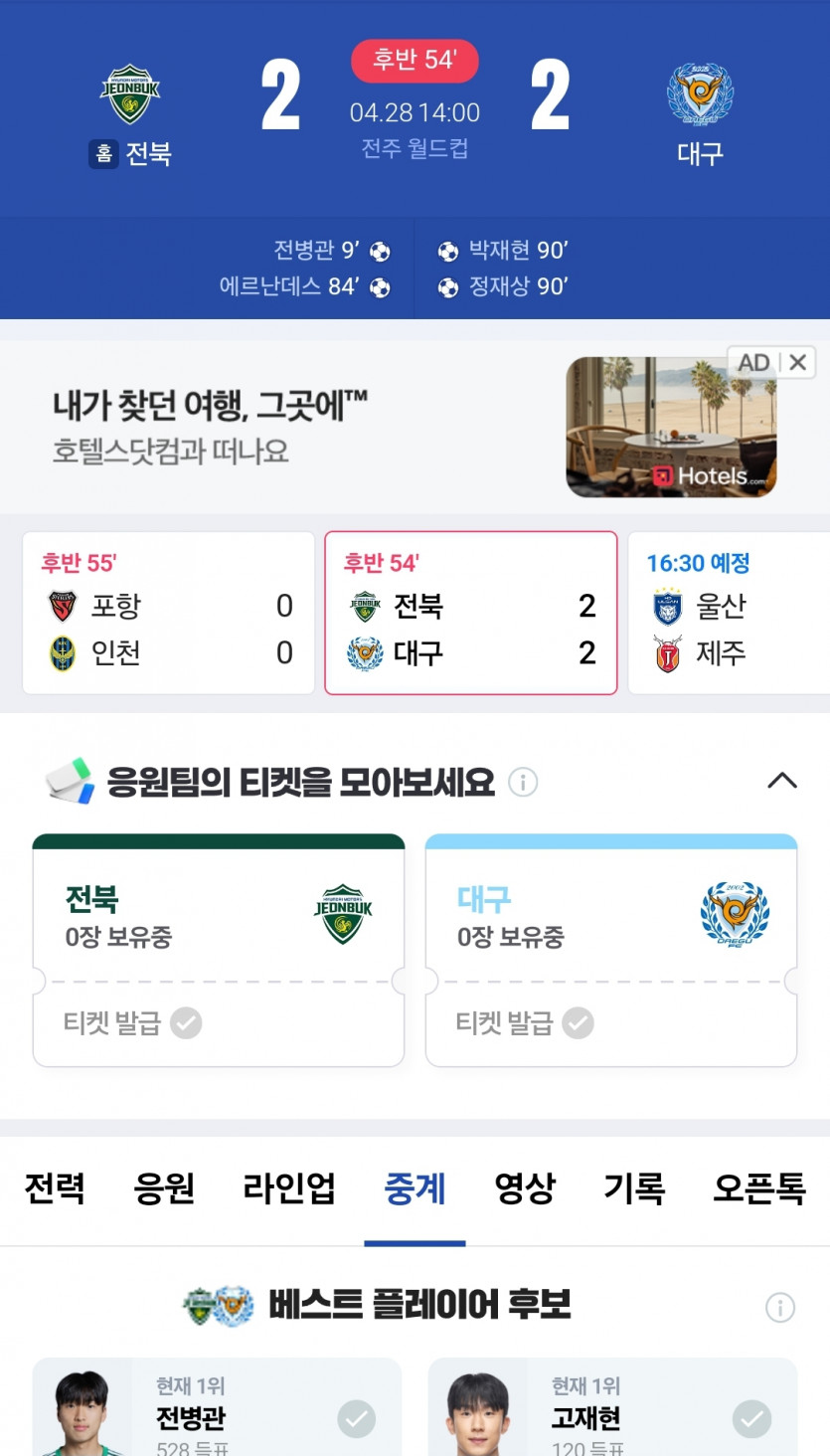Open the 라인업 tab
Viewport: 830px width, 1456px height.
[289, 1188]
